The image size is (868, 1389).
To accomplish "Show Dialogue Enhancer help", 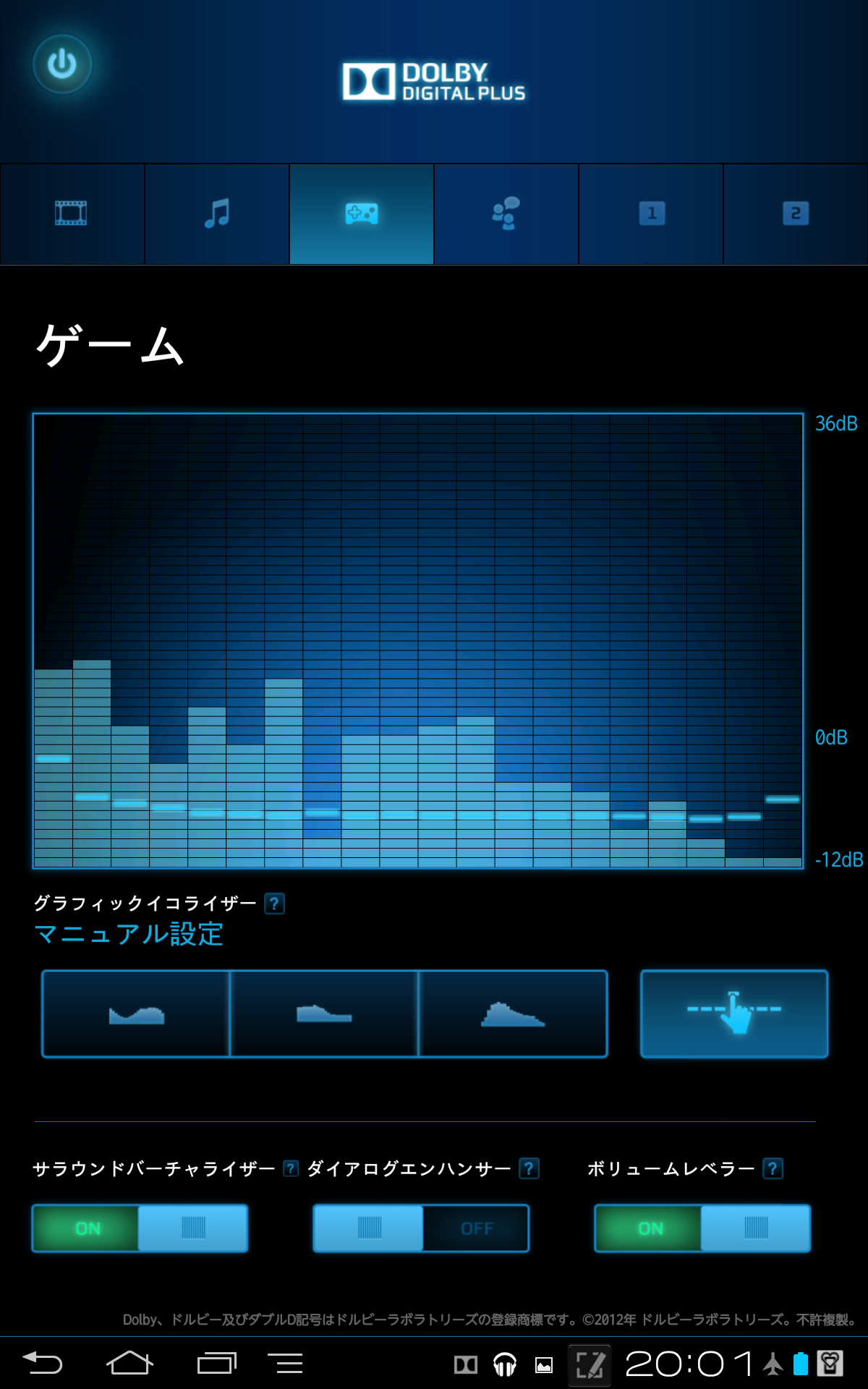I will [x=529, y=1168].
